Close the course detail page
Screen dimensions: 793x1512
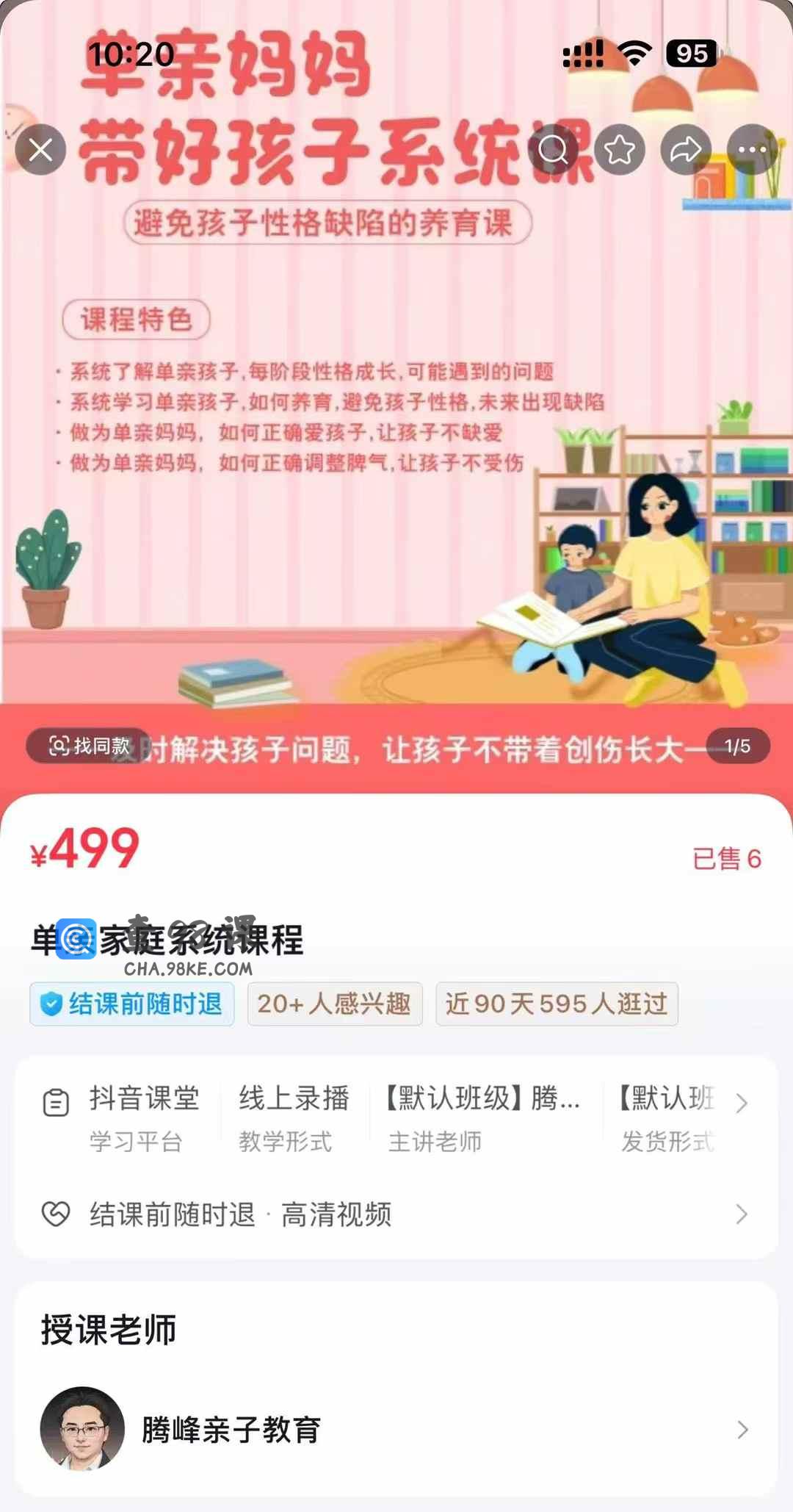41,150
